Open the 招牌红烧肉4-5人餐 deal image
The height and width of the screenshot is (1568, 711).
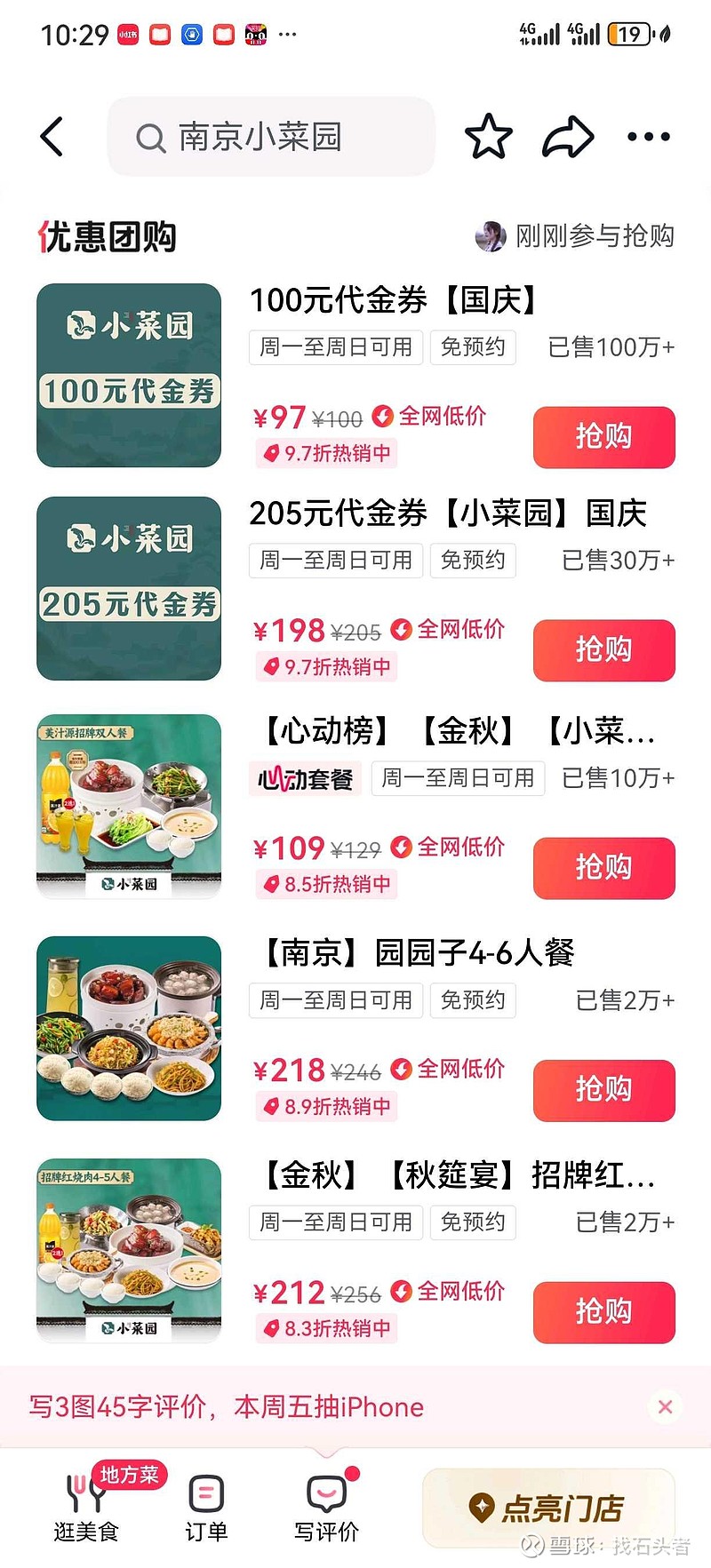point(129,1251)
